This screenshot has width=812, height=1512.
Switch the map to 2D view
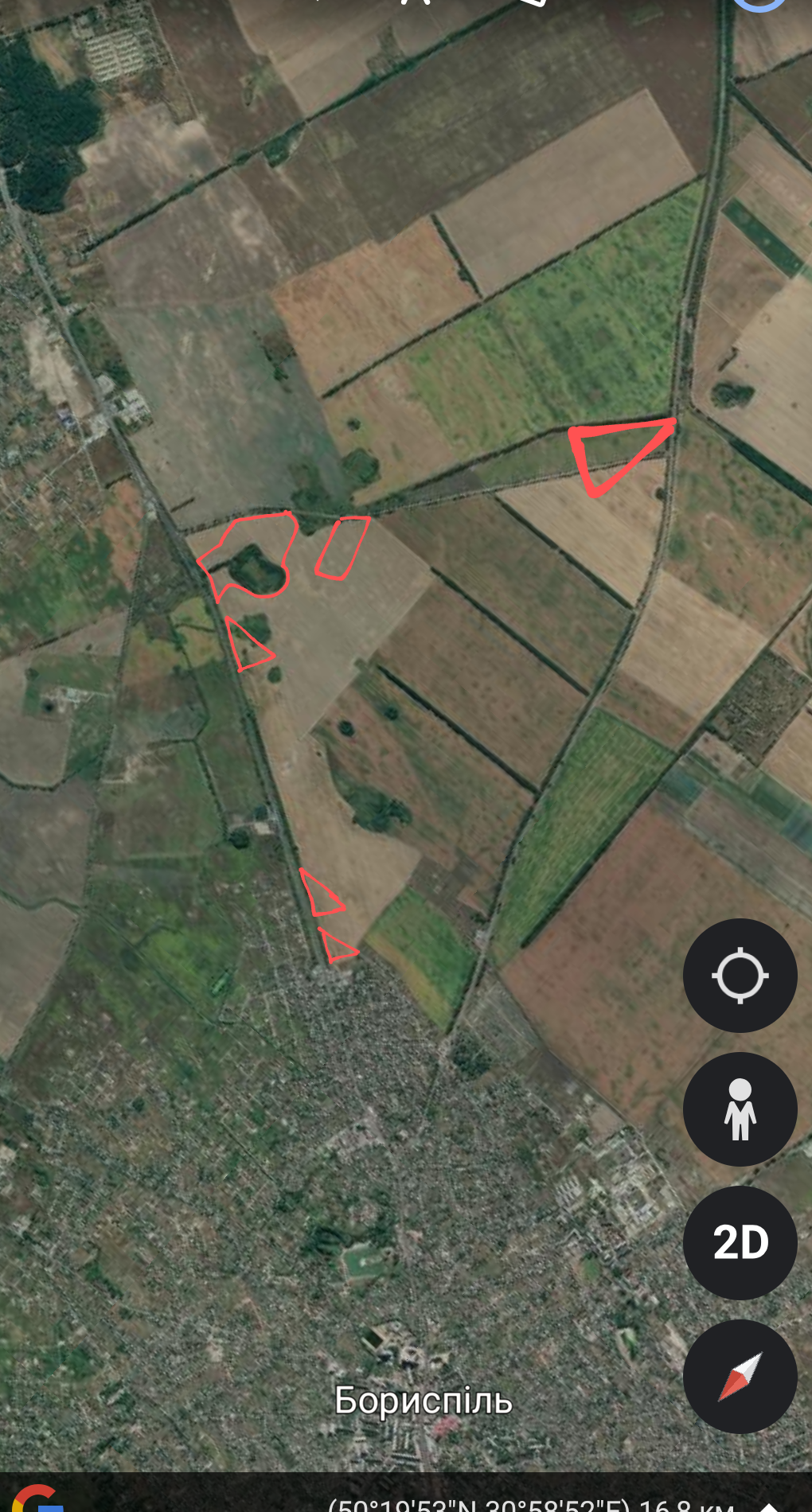[740, 1242]
